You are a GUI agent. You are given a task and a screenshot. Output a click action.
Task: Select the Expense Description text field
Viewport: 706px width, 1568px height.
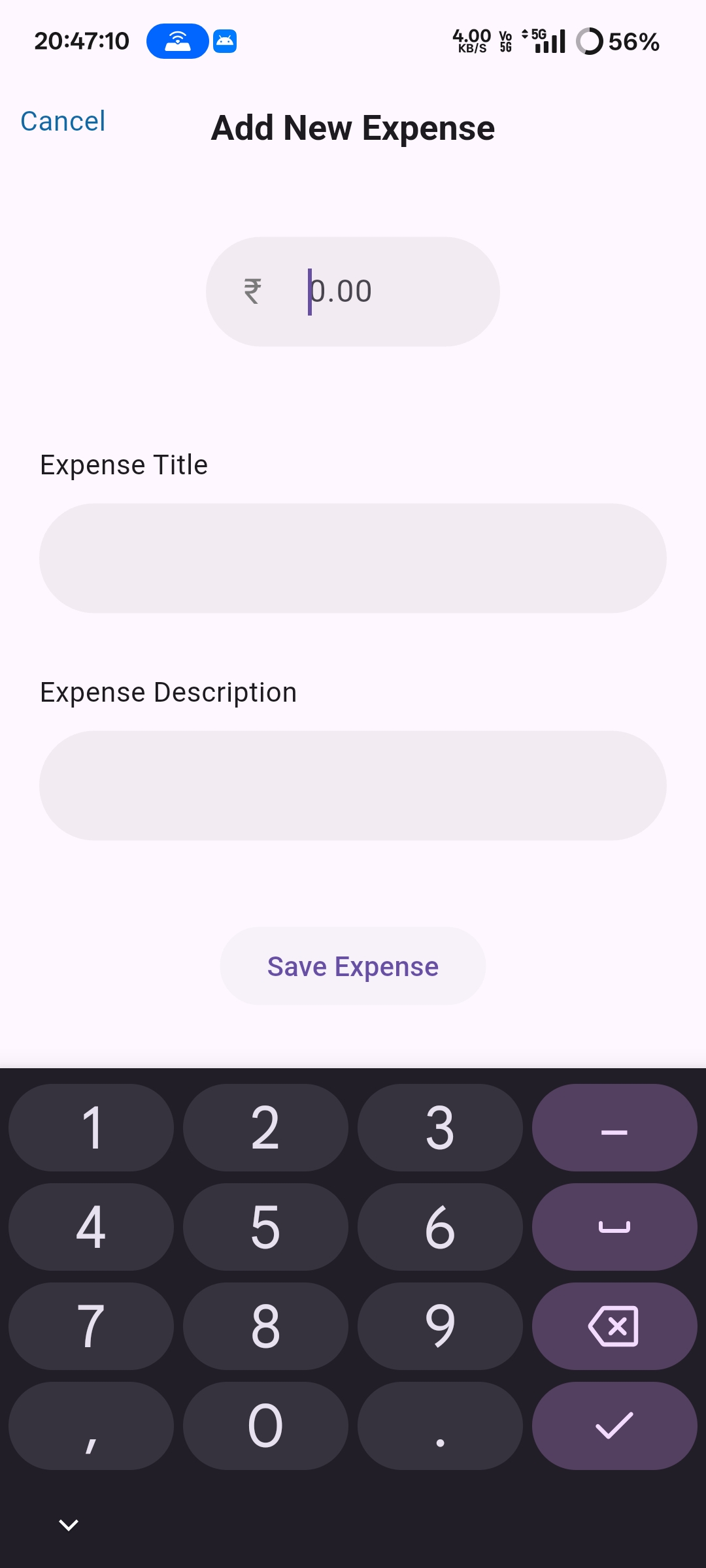pyautogui.click(x=353, y=785)
